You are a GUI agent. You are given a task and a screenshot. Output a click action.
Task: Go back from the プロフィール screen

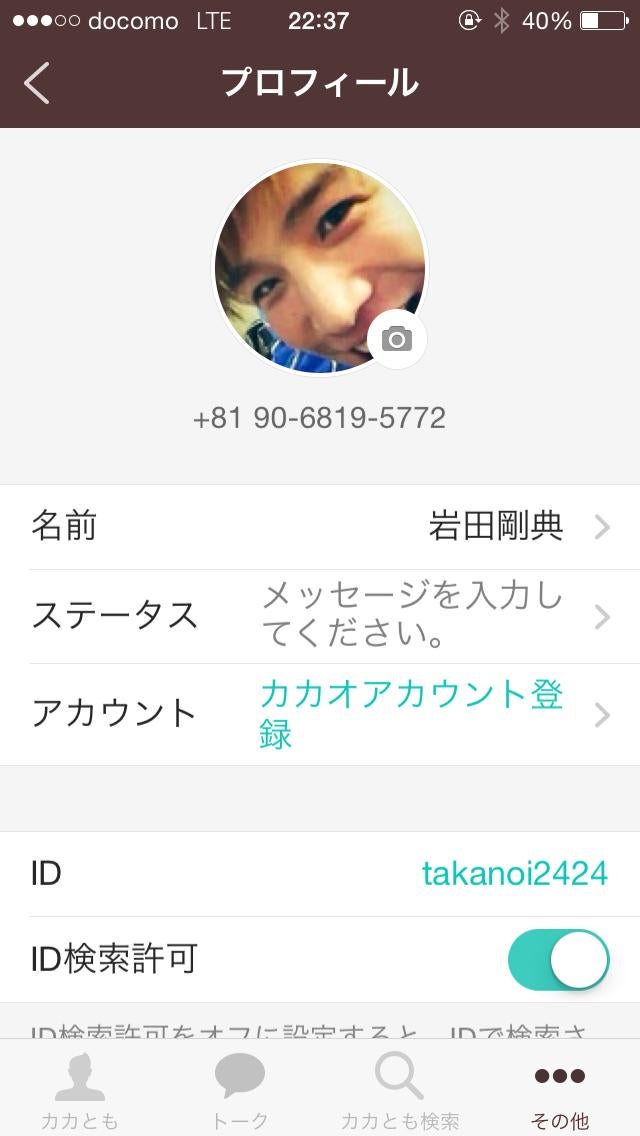tap(38, 84)
